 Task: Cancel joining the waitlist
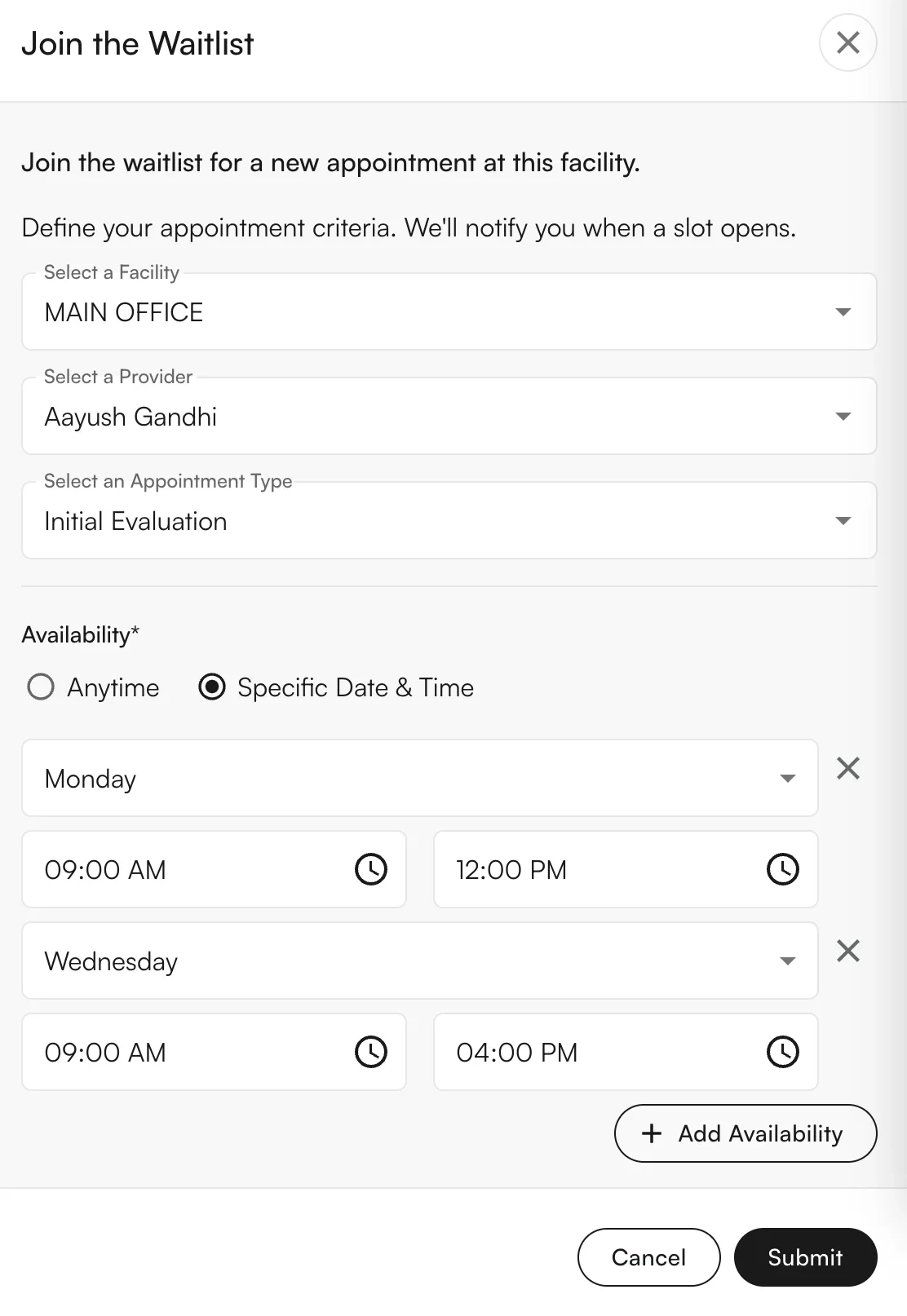[648, 1256]
